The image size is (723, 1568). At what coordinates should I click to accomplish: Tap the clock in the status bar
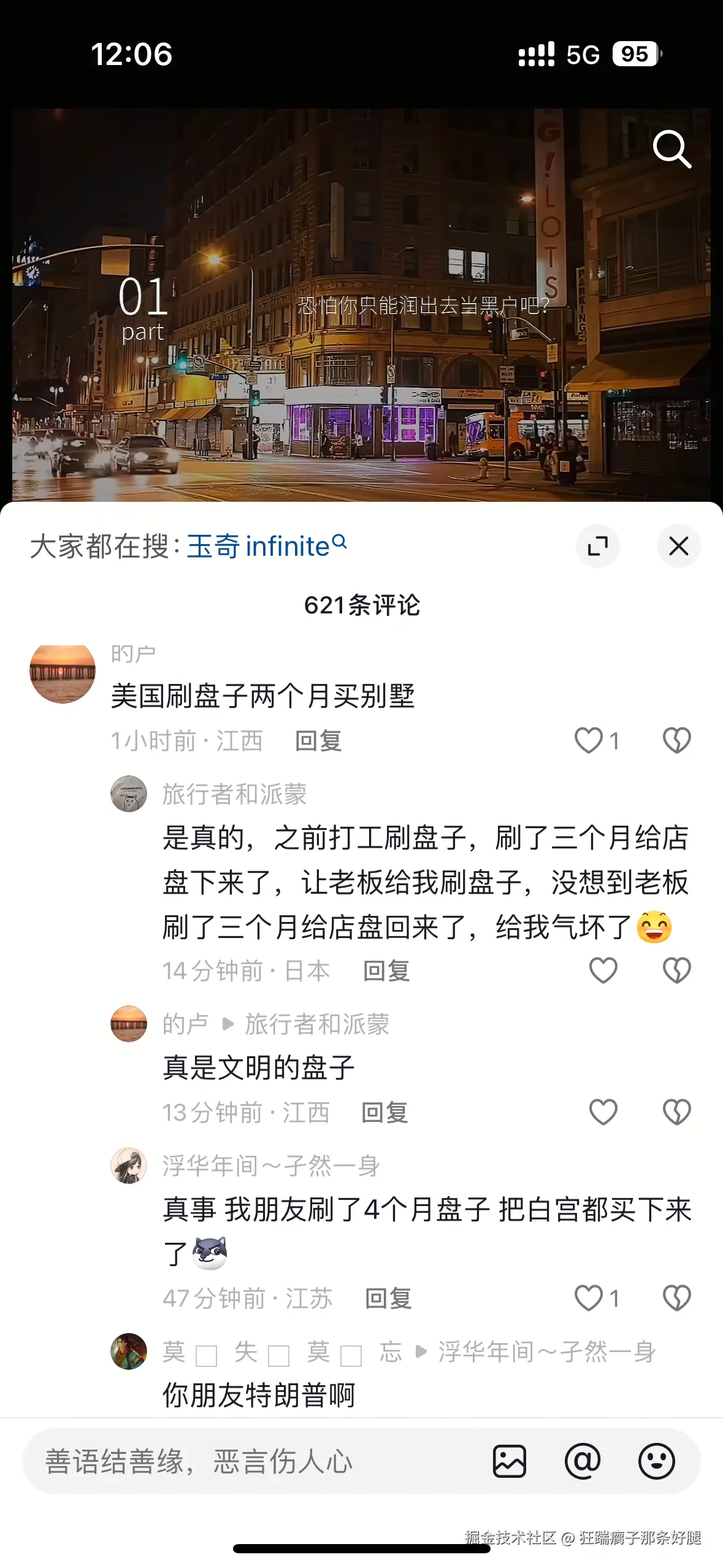pyautogui.click(x=132, y=55)
